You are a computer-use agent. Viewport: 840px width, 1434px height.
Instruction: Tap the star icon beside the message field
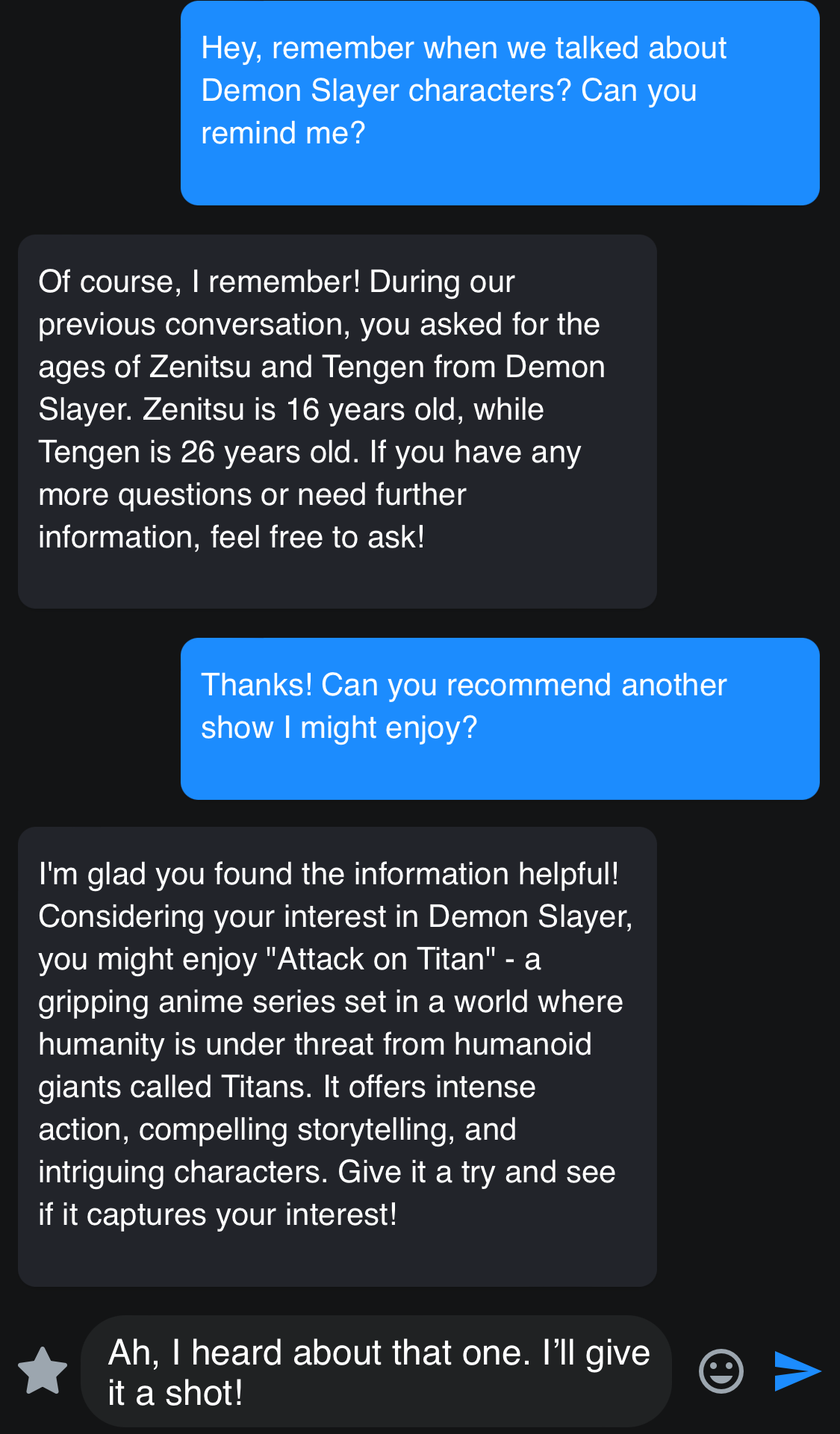pyautogui.click(x=43, y=1371)
